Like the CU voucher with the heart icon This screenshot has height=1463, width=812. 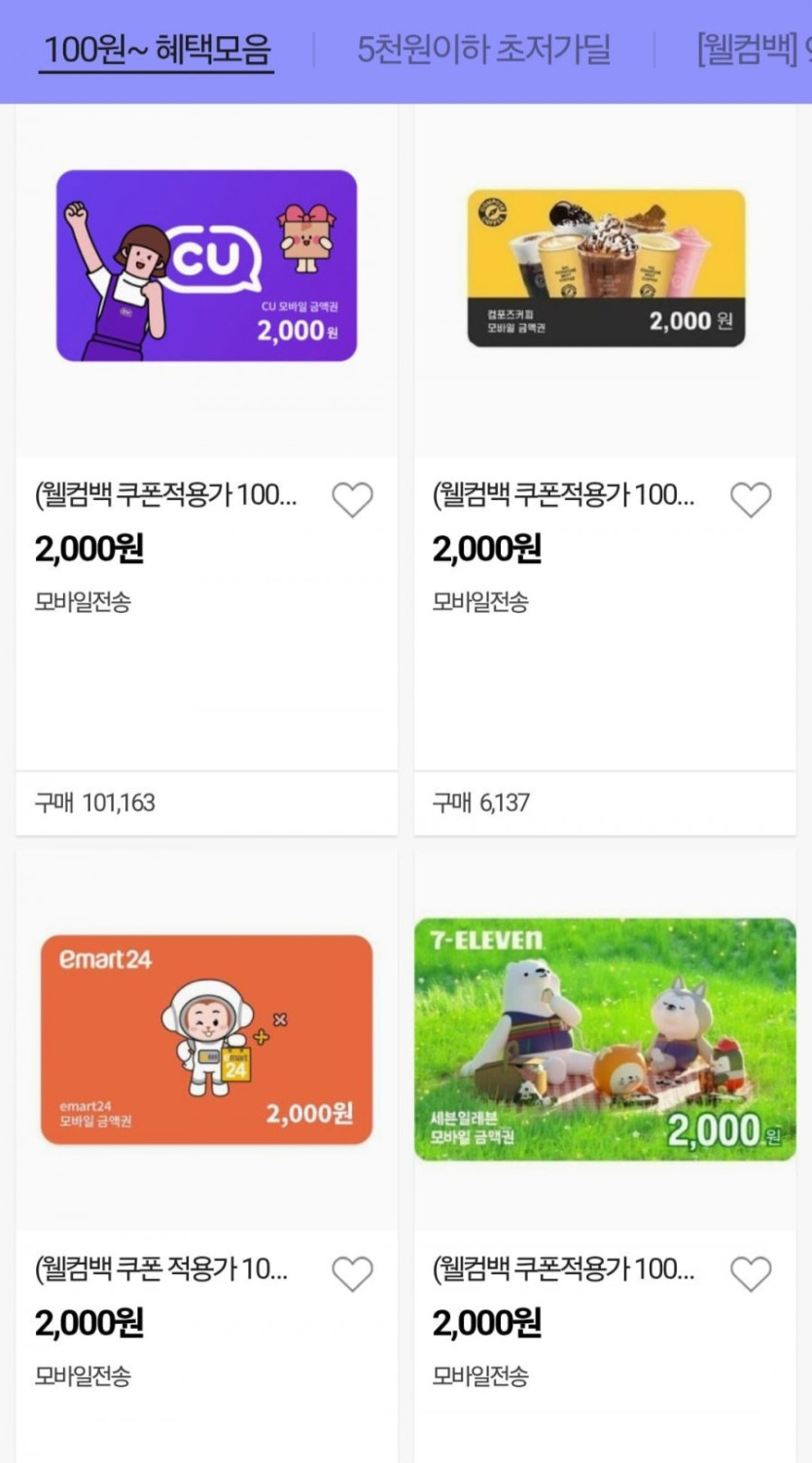(352, 500)
